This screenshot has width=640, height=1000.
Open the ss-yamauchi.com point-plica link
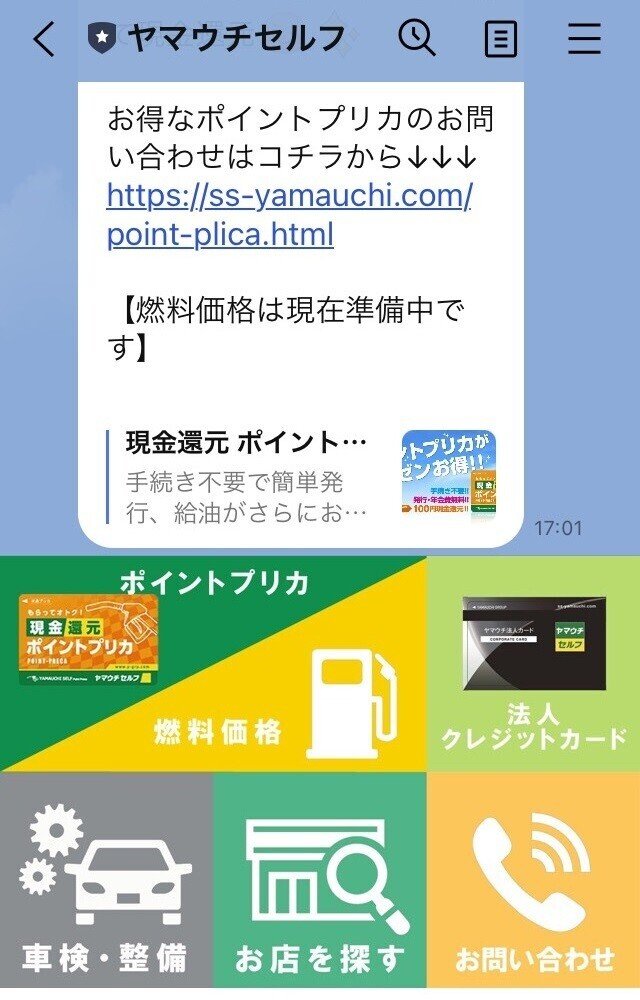(289, 213)
